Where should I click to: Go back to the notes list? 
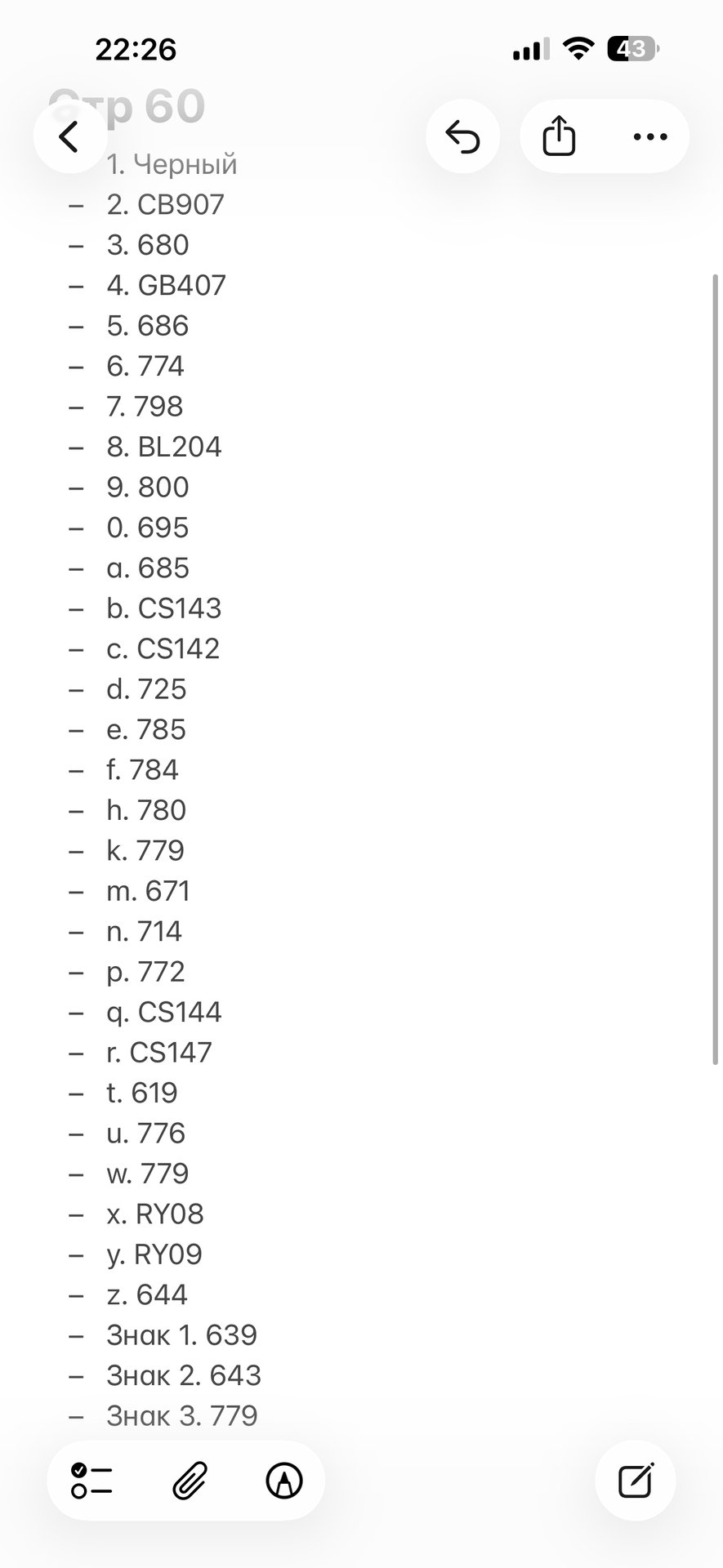[70, 136]
